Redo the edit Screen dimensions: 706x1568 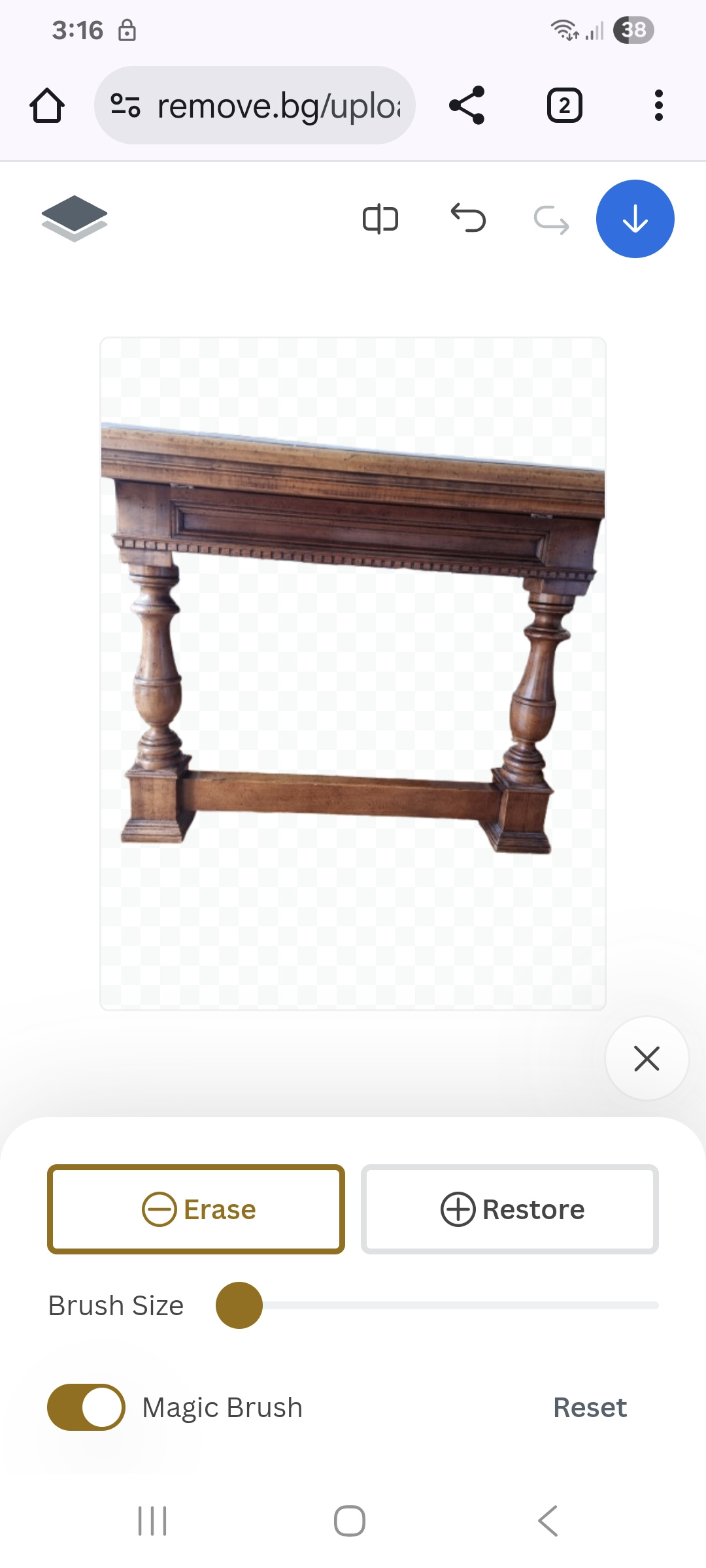pos(551,220)
